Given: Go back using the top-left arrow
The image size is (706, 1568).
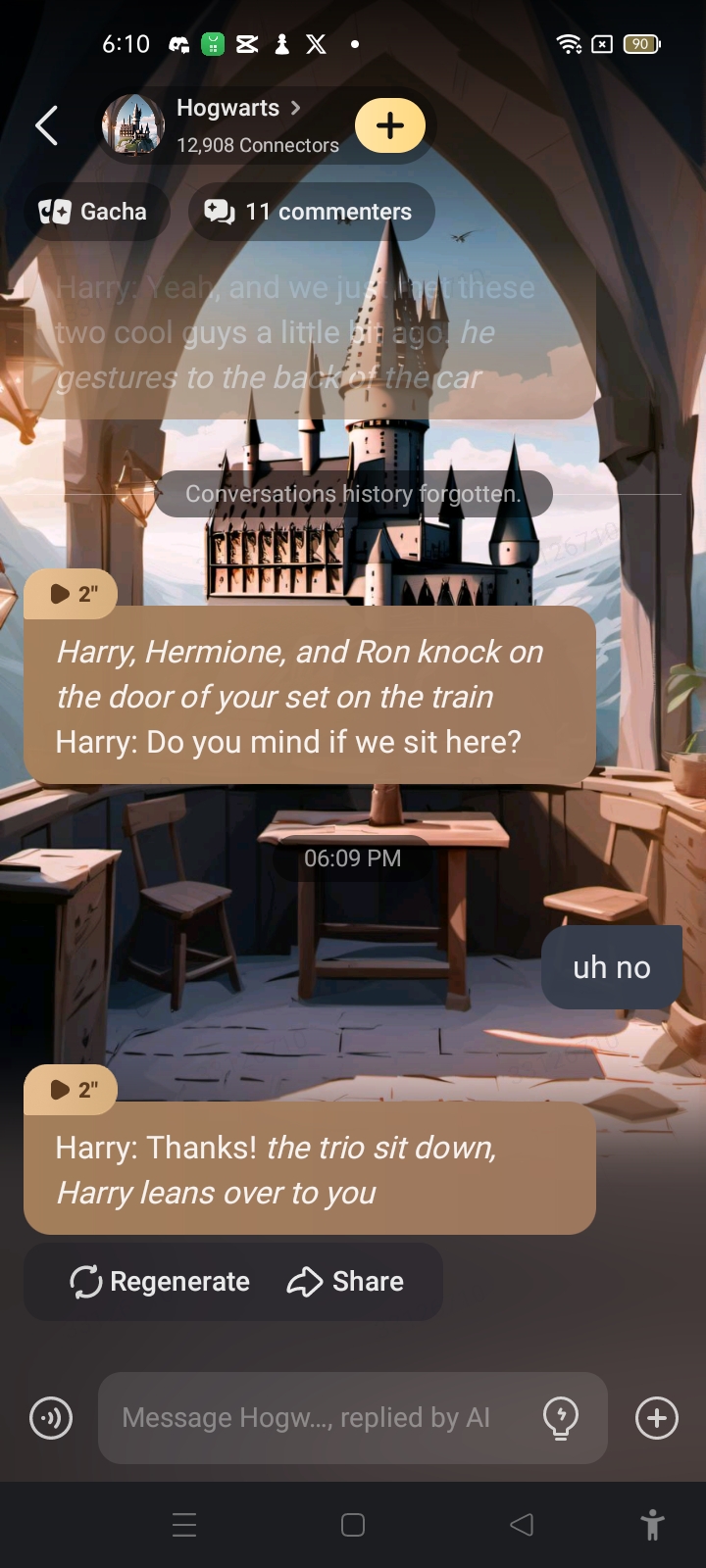Looking at the screenshot, I should point(46,125).
